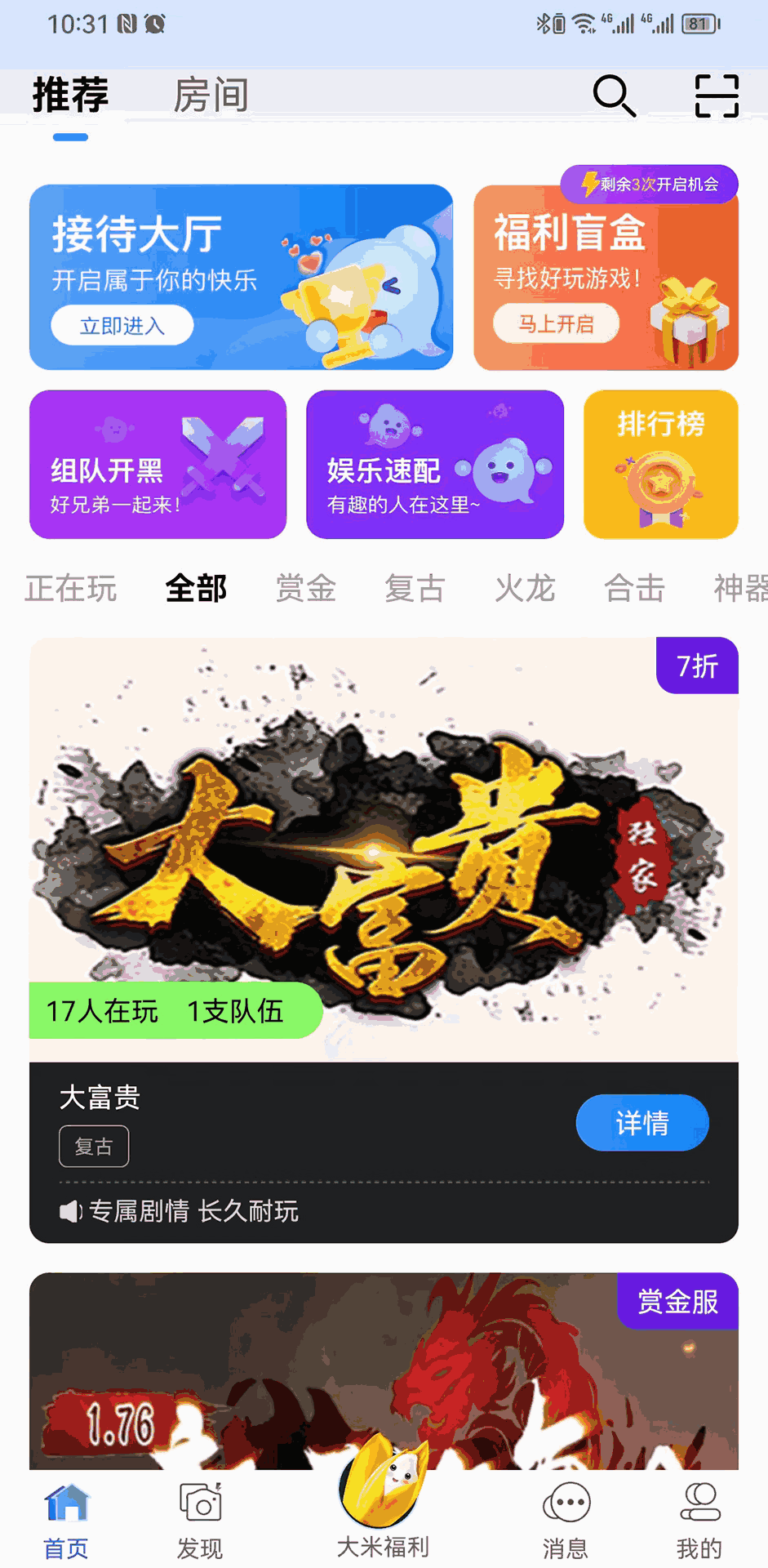Open the scan QR code icon
768x1568 pixels.
(717, 96)
